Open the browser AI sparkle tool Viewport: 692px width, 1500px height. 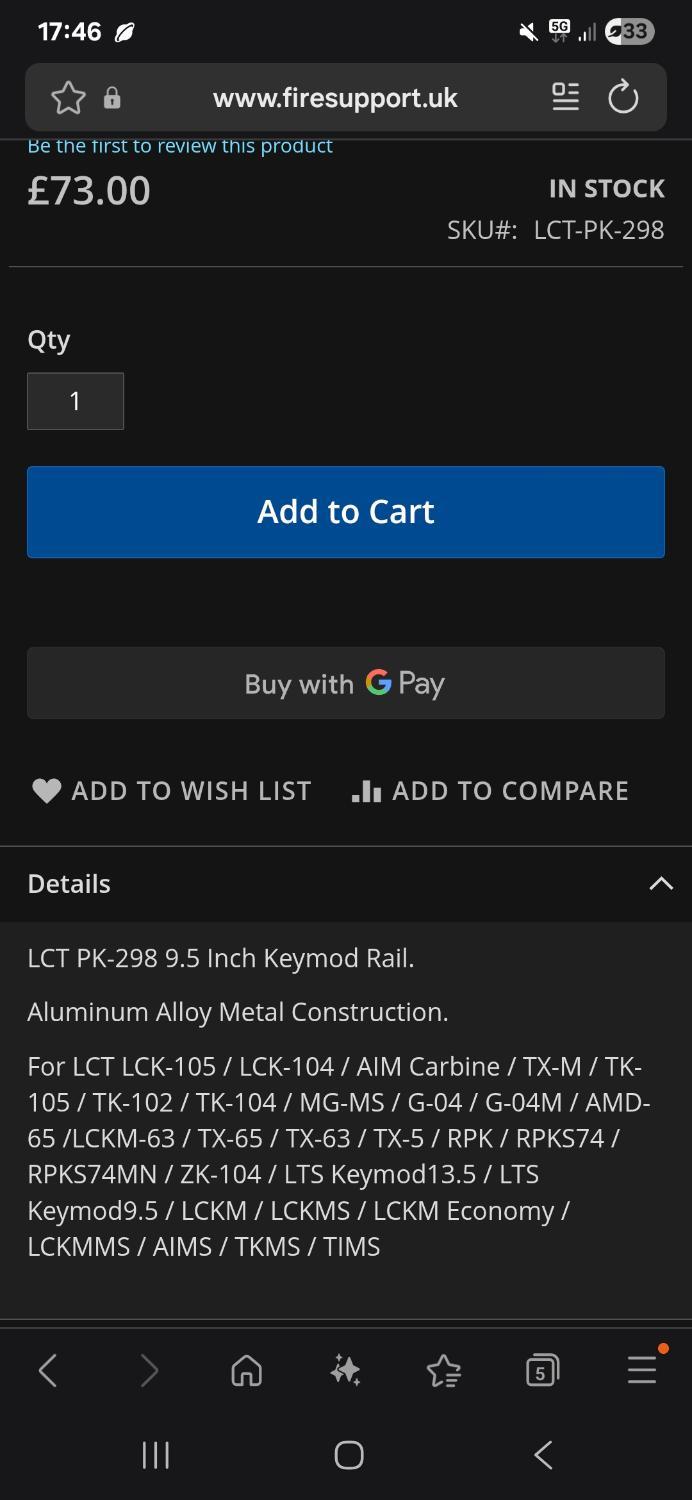click(x=345, y=1370)
